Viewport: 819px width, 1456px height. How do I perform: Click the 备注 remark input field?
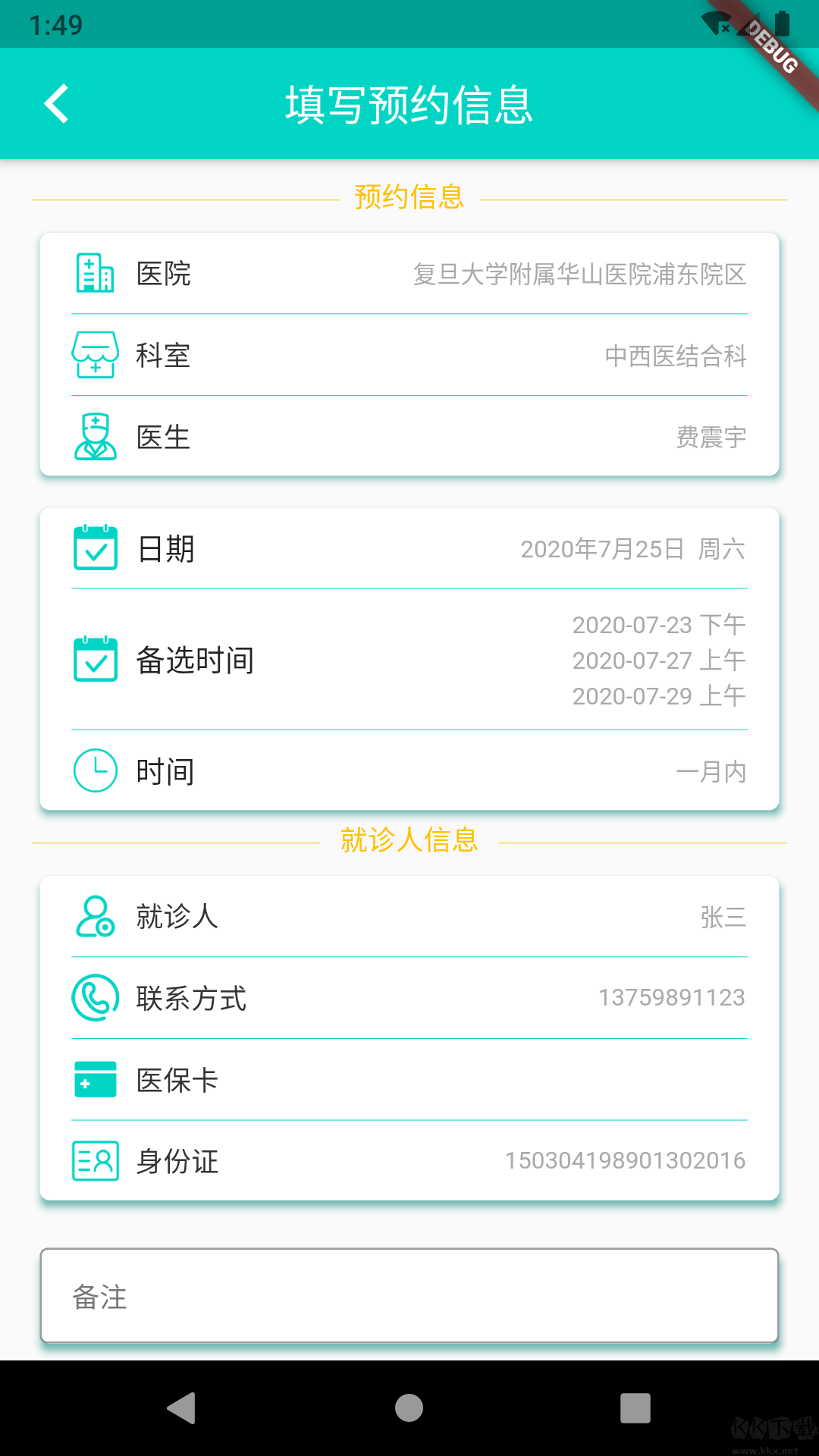coord(409,1294)
